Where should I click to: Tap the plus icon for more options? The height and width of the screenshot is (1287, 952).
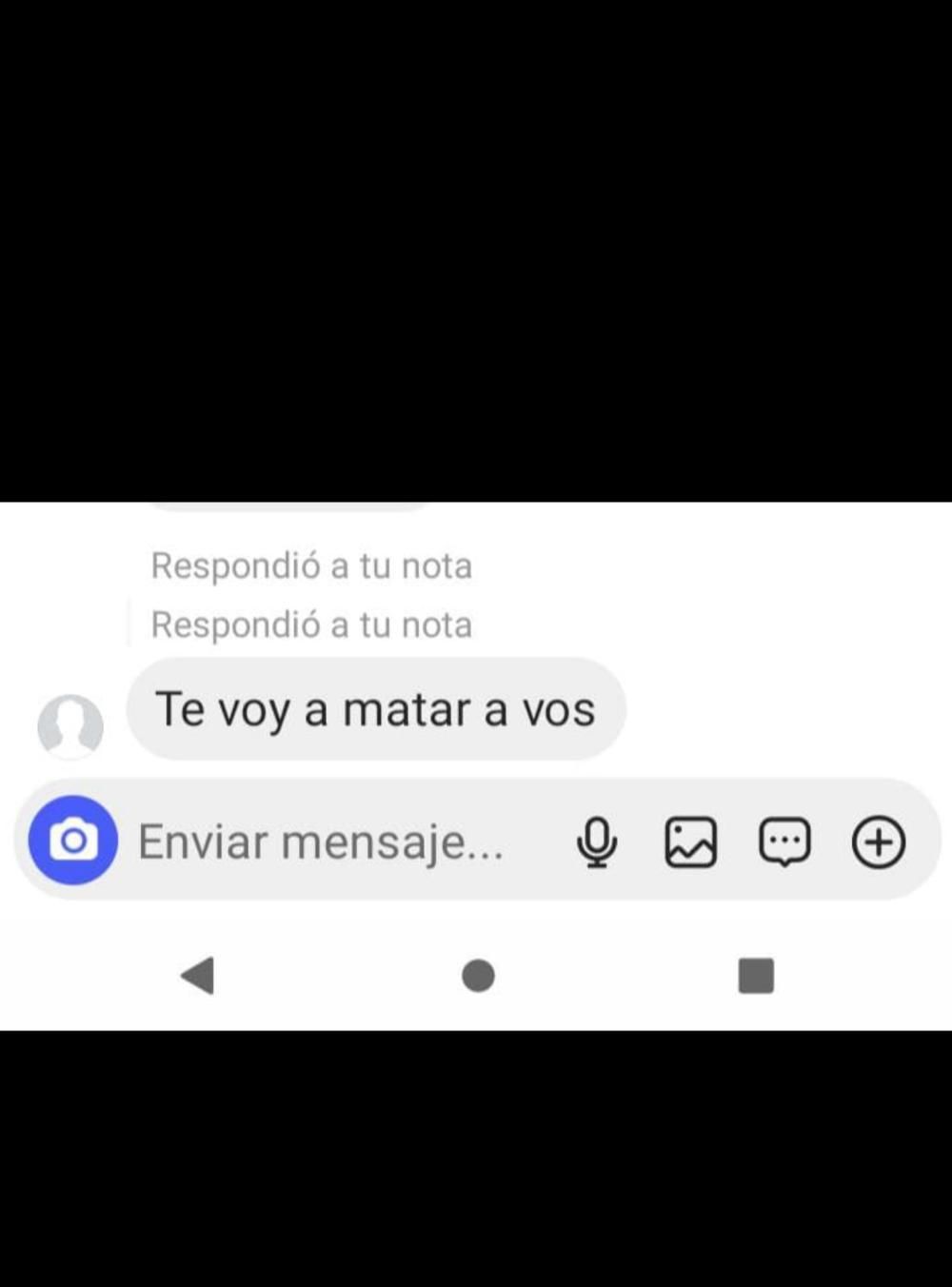pos(878,842)
